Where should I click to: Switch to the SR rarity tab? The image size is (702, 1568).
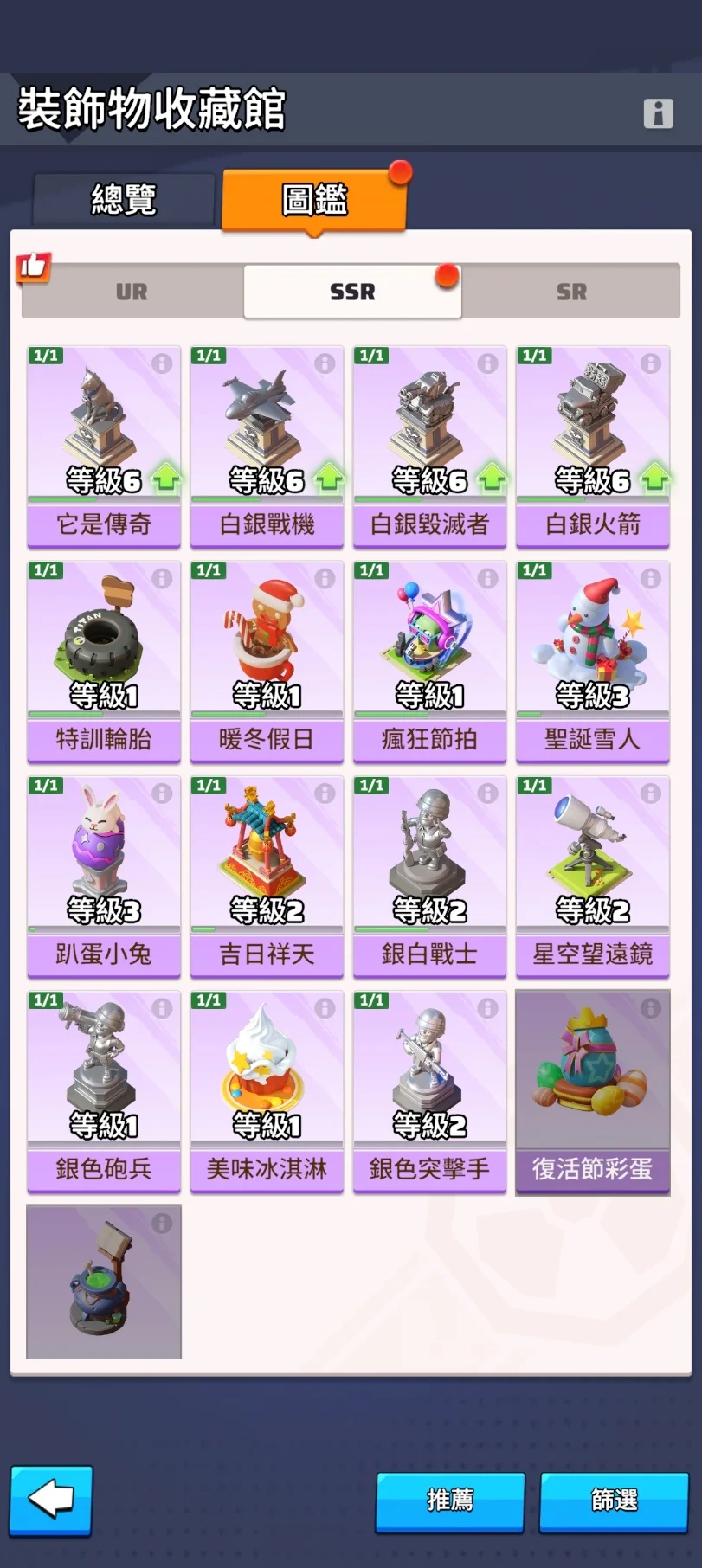(571, 292)
